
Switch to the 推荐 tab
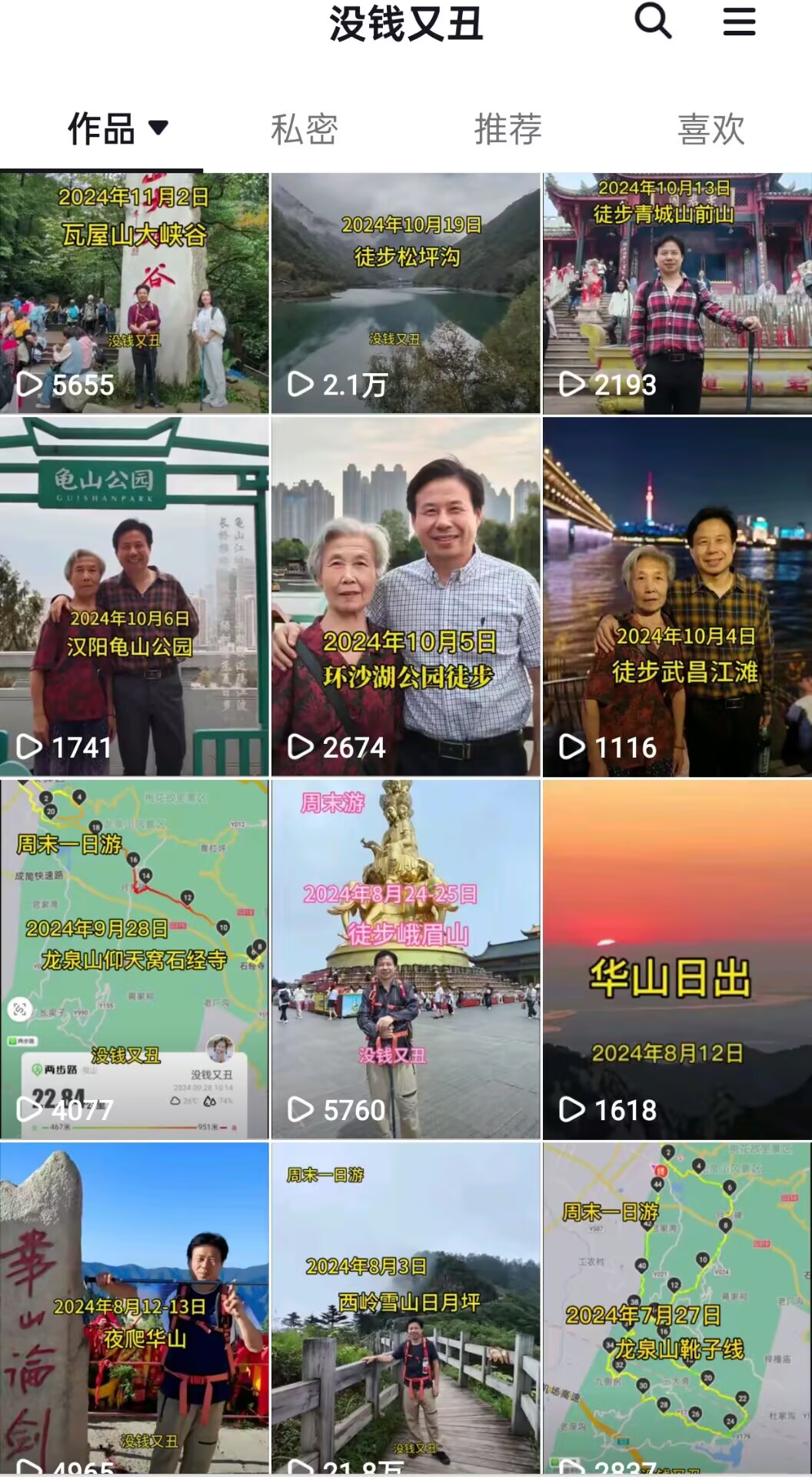(x=507, y=129)
